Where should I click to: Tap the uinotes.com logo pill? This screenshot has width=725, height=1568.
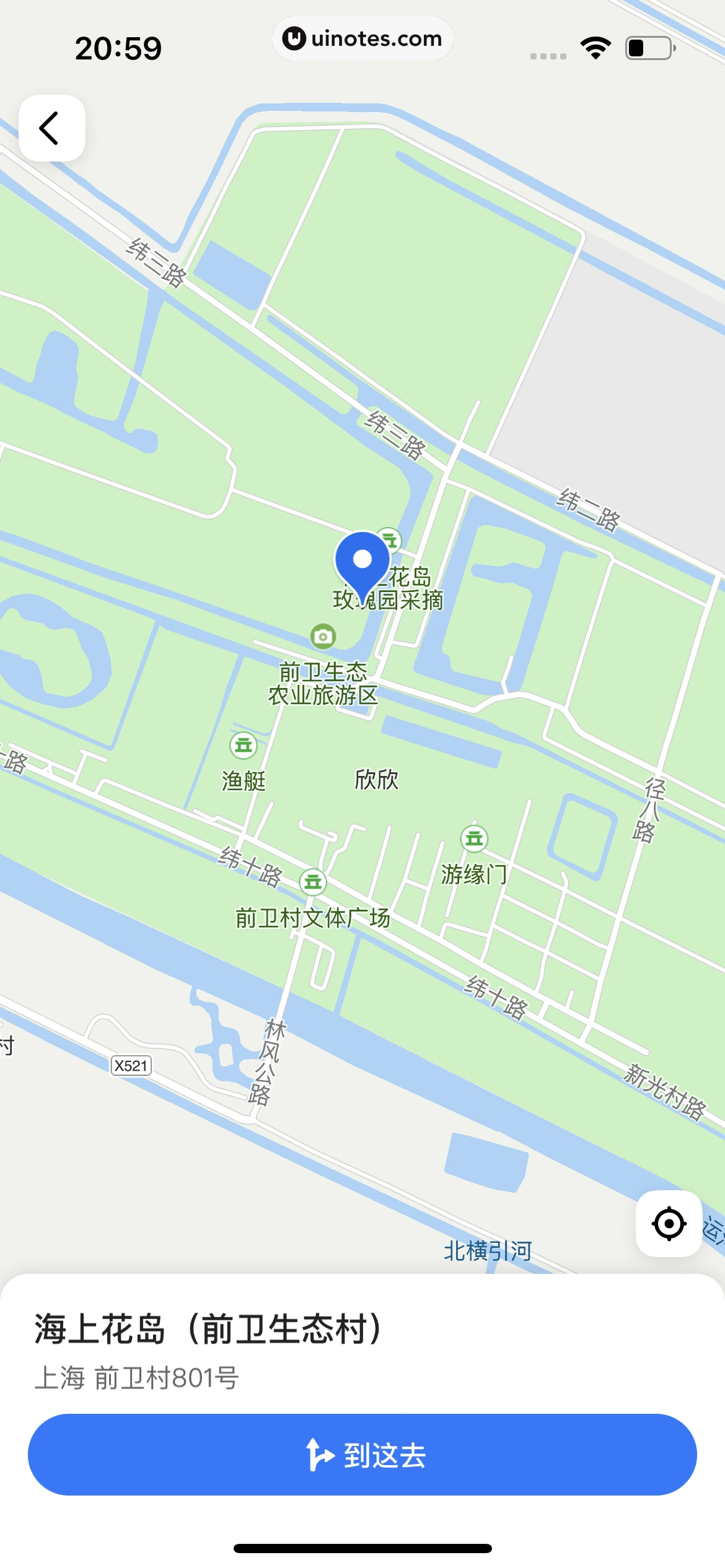point(362,38)
